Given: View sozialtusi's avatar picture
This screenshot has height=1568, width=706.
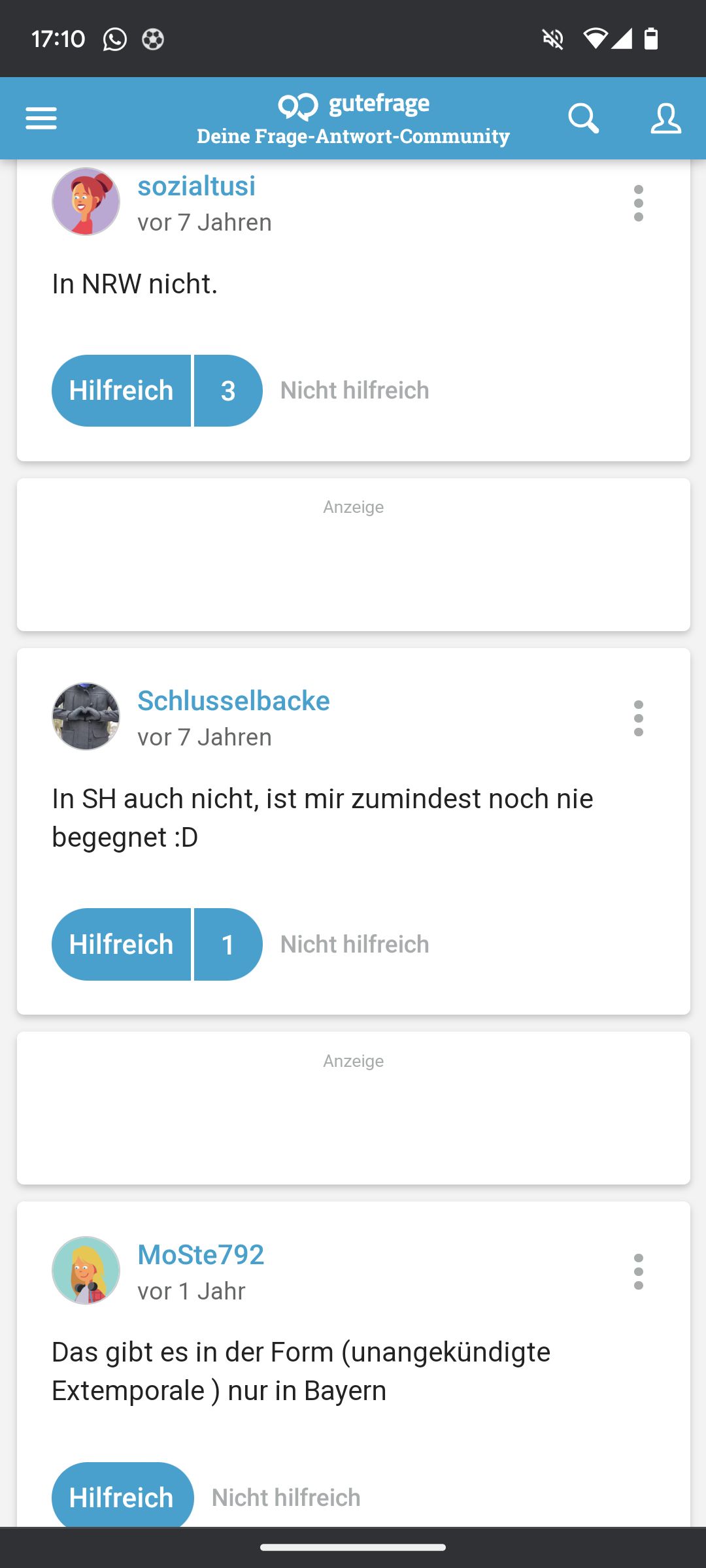Looking at the screenshot, I should [86, 202].
